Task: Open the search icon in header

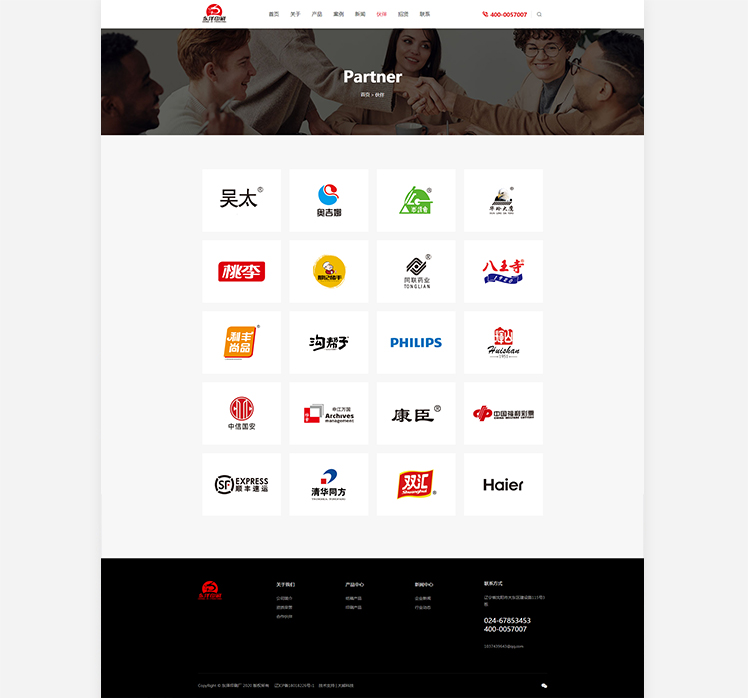Action: click(x=540, y=14)
